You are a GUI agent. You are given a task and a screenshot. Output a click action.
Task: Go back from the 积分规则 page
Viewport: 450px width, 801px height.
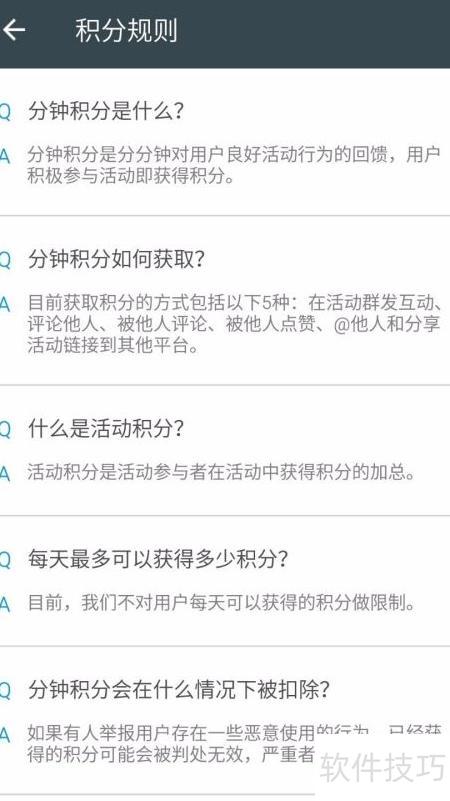(x=14, y=30)
